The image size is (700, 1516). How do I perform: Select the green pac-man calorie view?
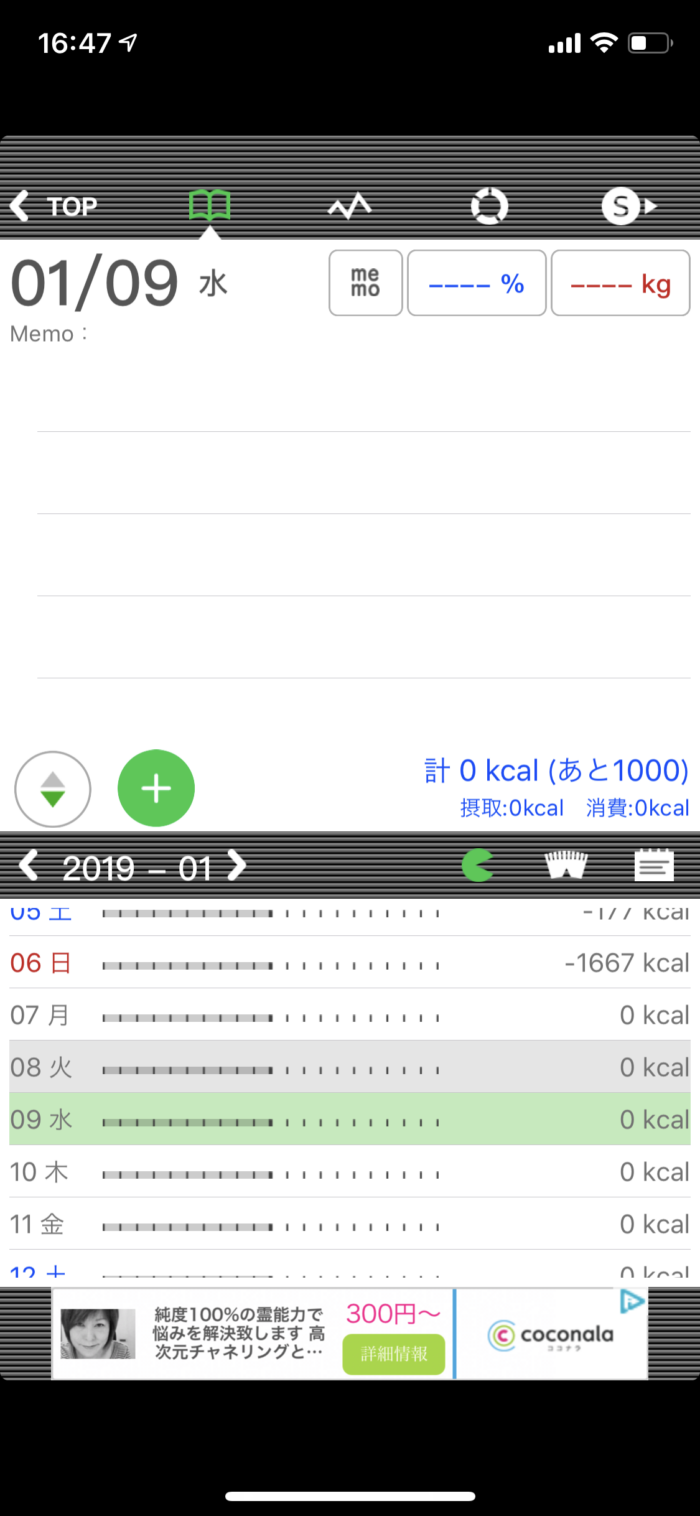478,865
